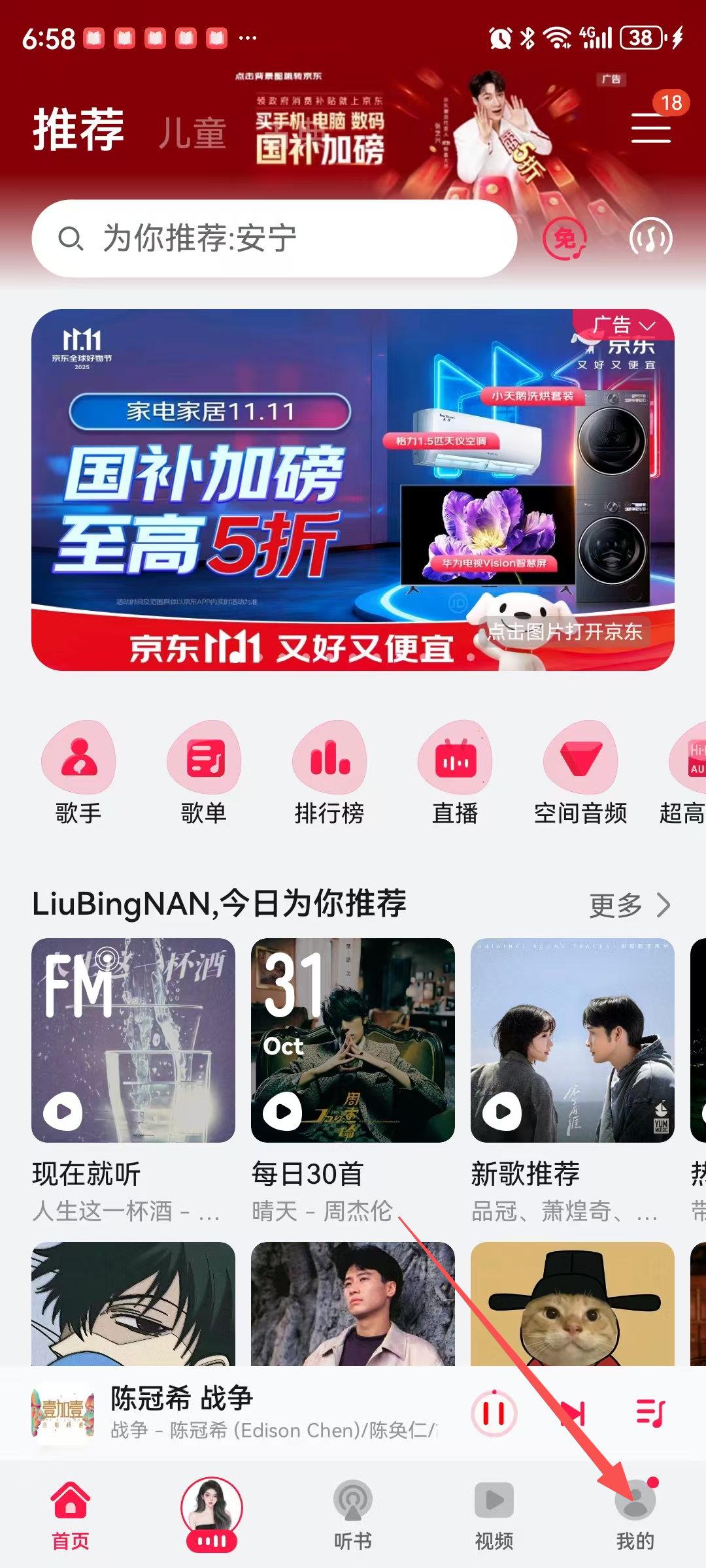Tap the red 免 free-listening icon
The image size is (706, 1568).
[x=564, y=238]
